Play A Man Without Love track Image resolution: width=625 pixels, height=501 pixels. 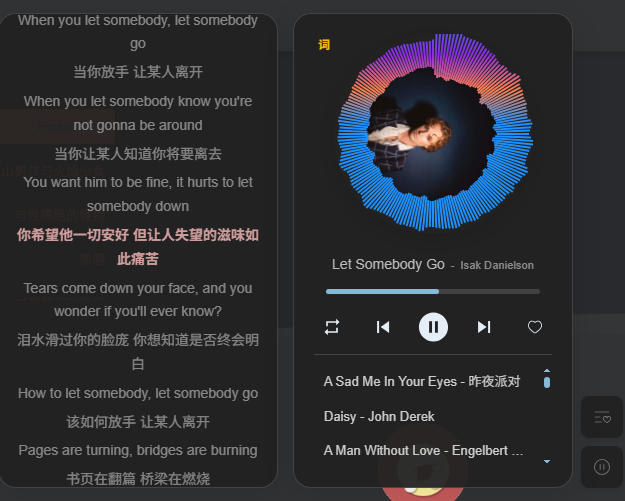coord(424,450)
